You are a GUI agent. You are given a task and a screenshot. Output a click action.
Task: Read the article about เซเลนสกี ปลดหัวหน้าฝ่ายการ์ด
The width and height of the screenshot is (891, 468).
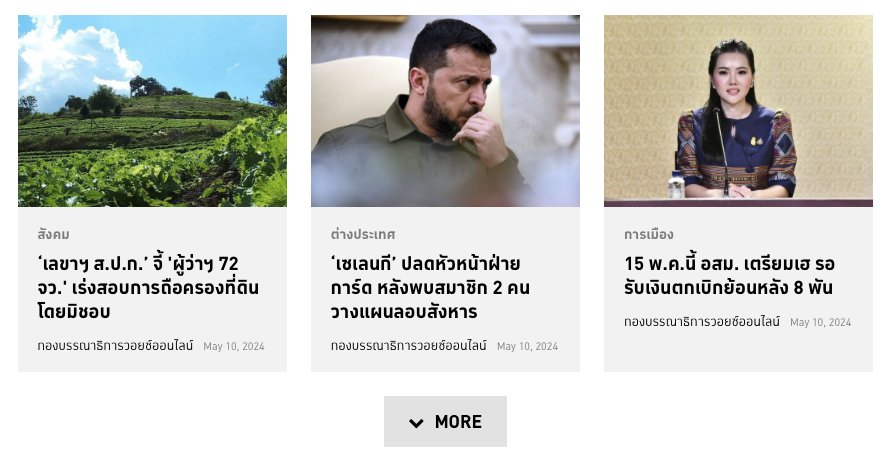click(430, 287)
